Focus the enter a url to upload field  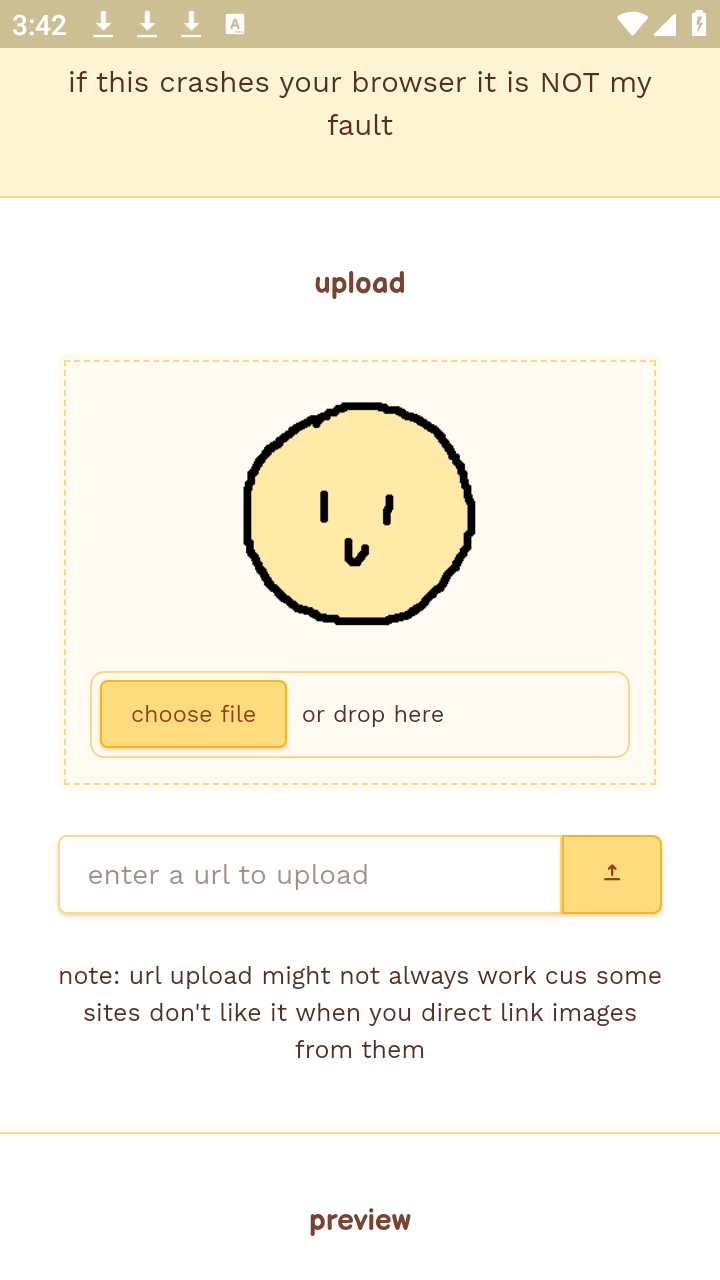pos(311,875)
